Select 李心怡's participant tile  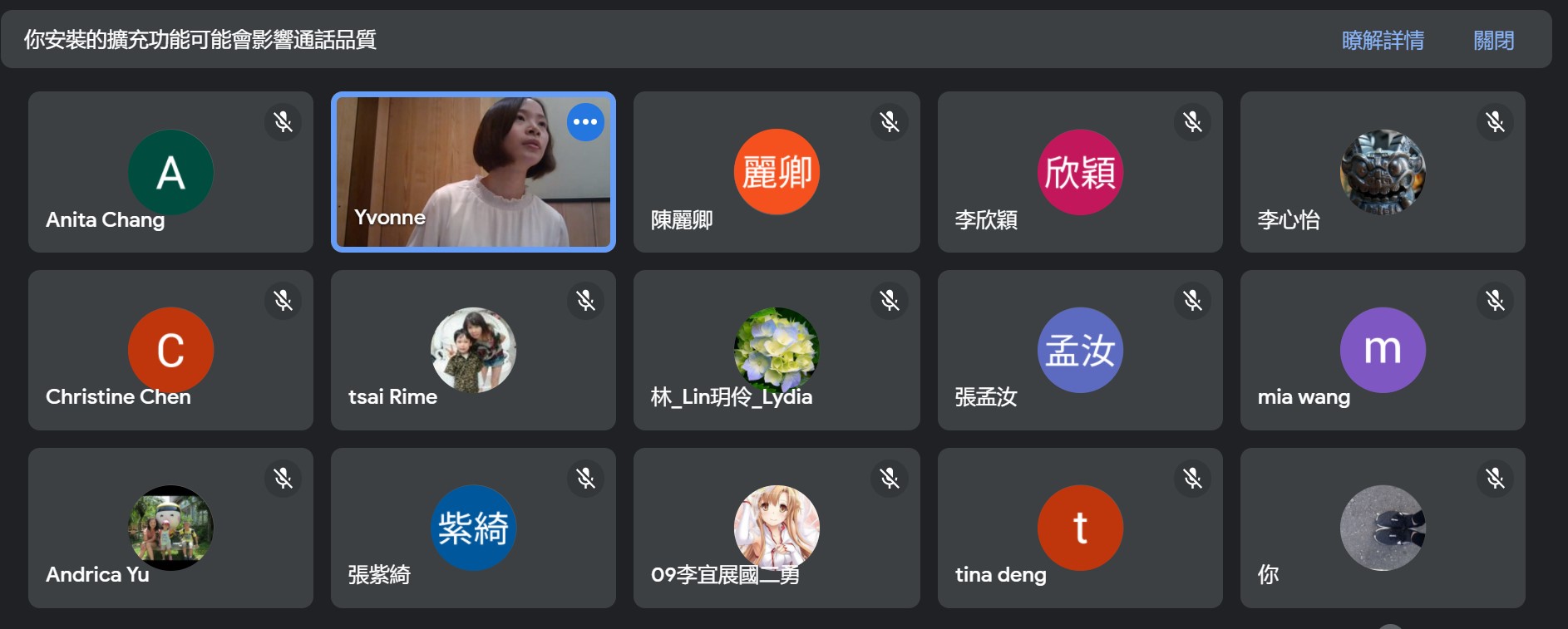(1383, 172)
